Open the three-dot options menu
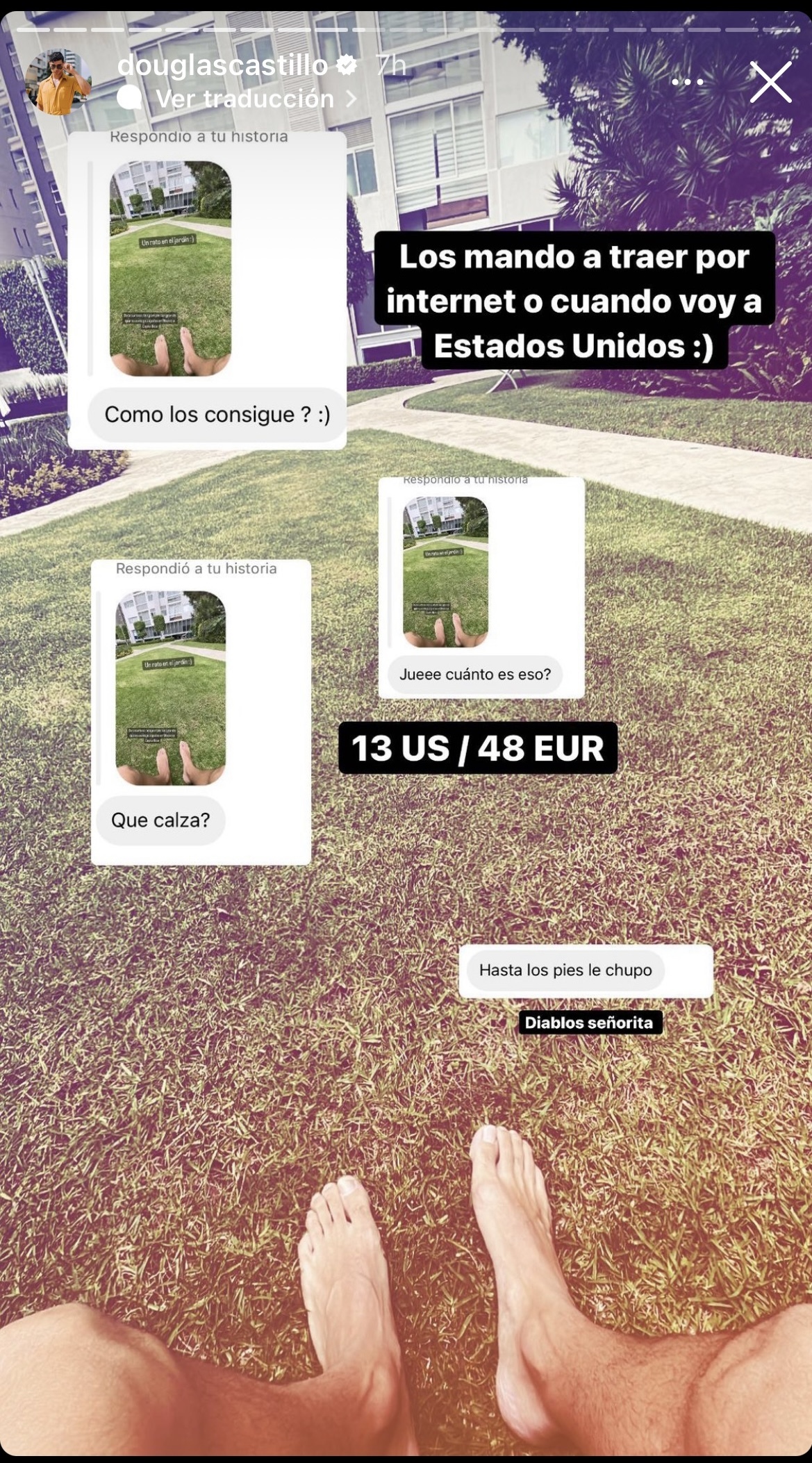The height and width of the screenshot is (1463, 812). [688, 82]
